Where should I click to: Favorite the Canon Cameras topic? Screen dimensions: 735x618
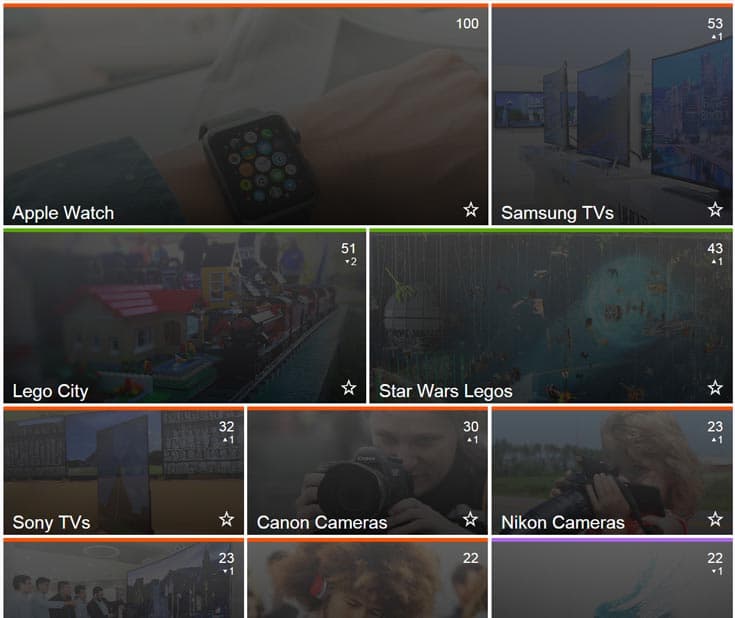471,519
